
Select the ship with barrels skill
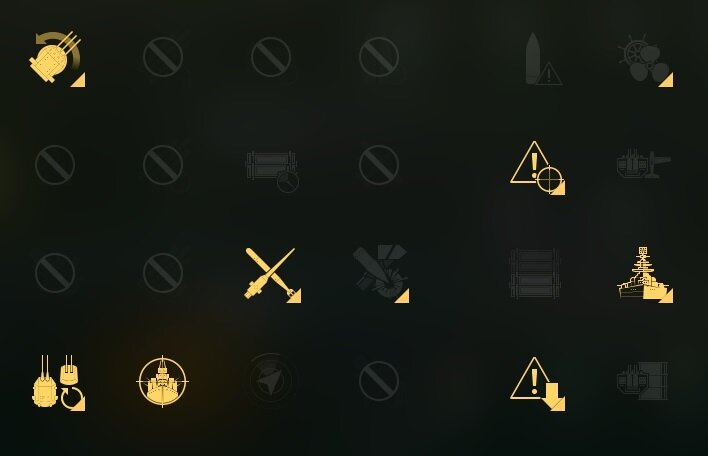[x=643, y=381]
